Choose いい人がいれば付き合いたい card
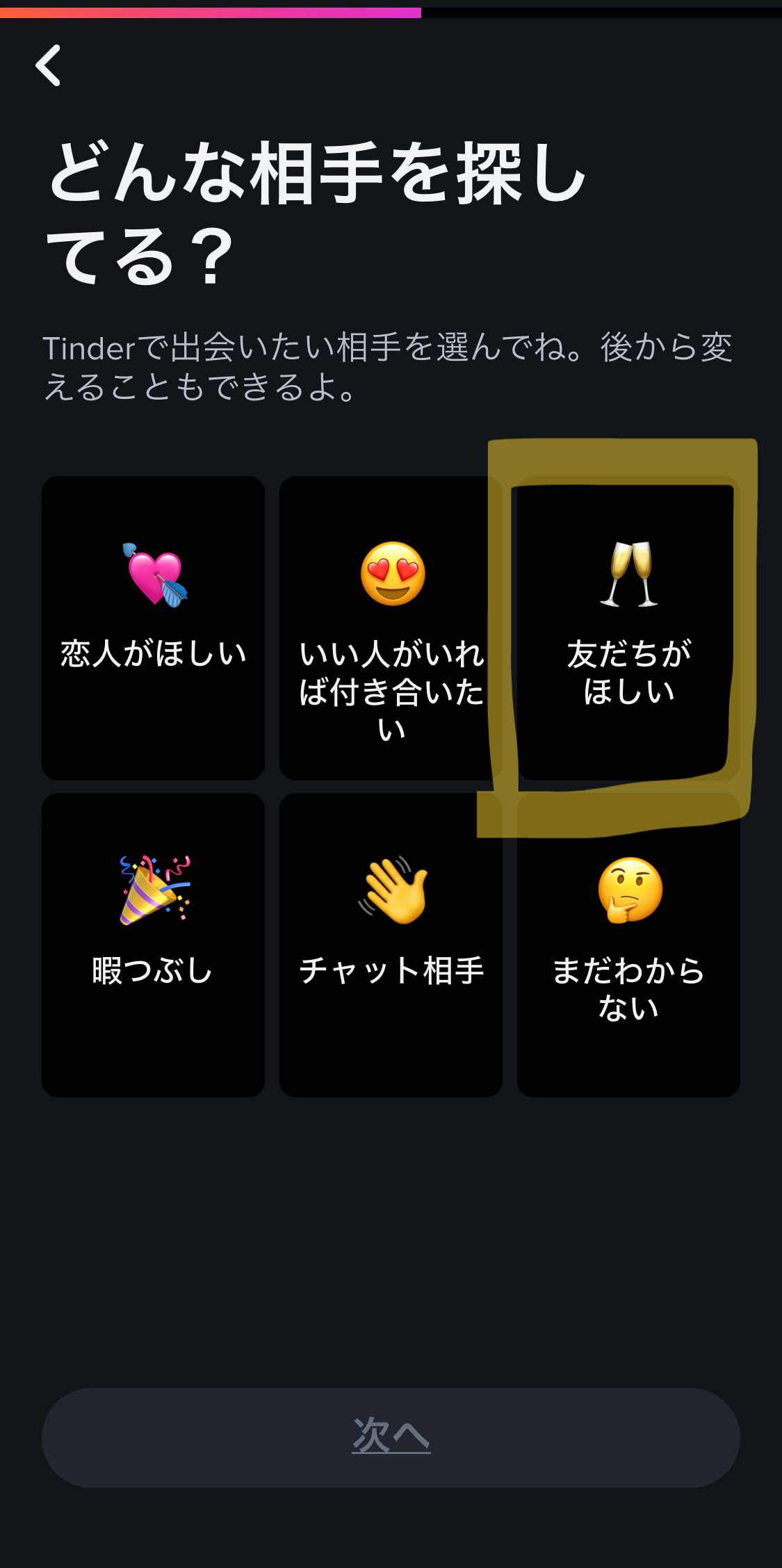This screenshot has height=1568, width=782. tap(391, 628)
